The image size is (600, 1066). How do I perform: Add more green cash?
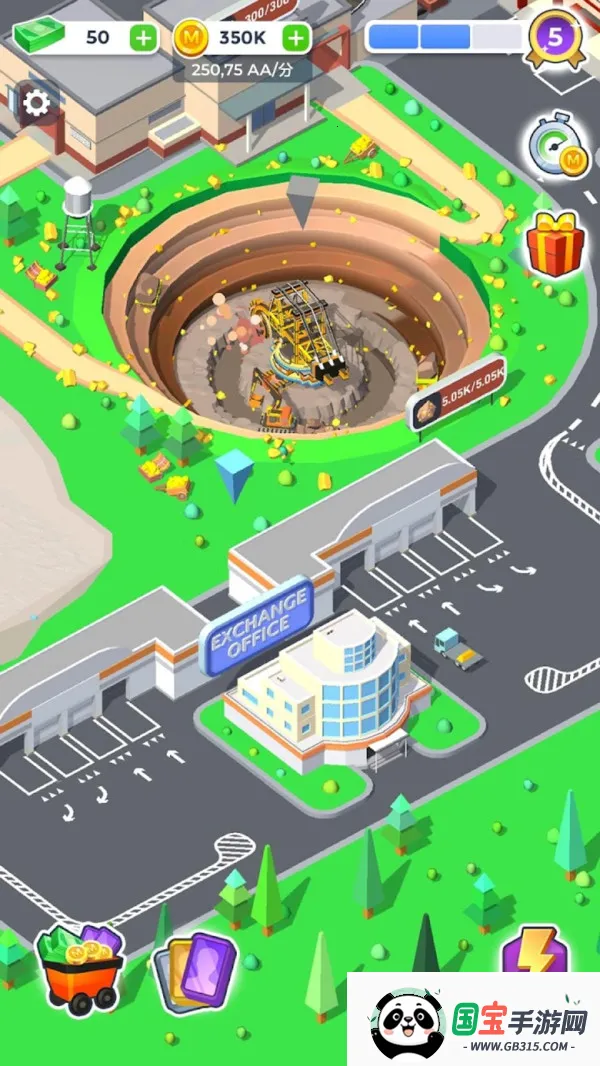coord(144,38)
